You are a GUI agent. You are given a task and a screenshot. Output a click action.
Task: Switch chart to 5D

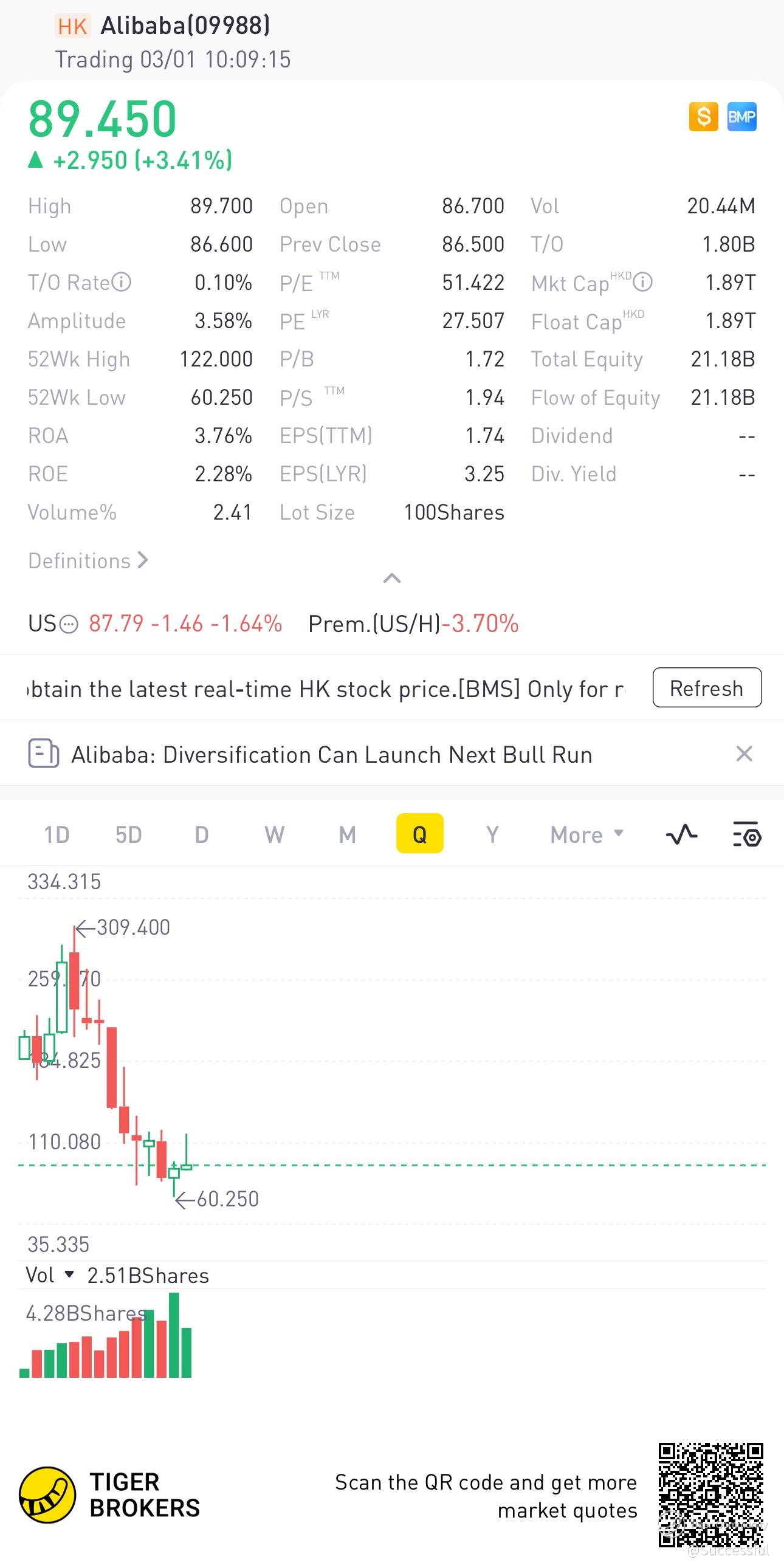tap(128, 834)
